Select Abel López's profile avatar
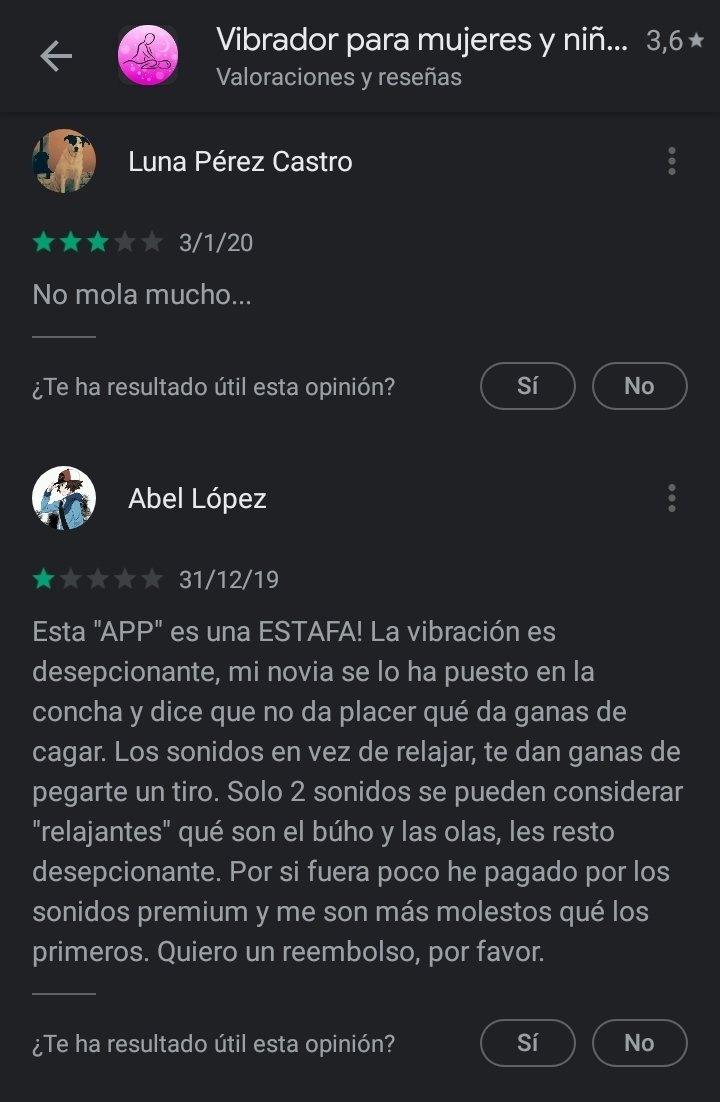 click(x=64, y=497)
